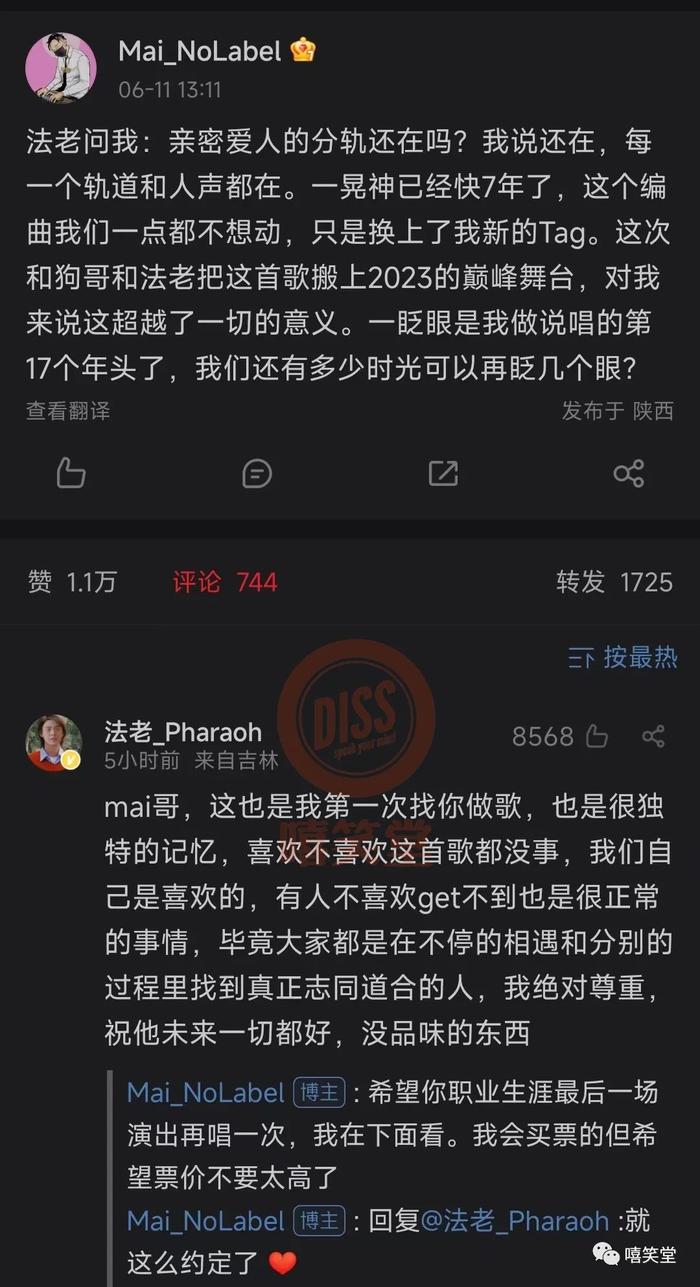
Task: Open the Mai_NoLabel username in the post header
Action: [x=200, y=51]
